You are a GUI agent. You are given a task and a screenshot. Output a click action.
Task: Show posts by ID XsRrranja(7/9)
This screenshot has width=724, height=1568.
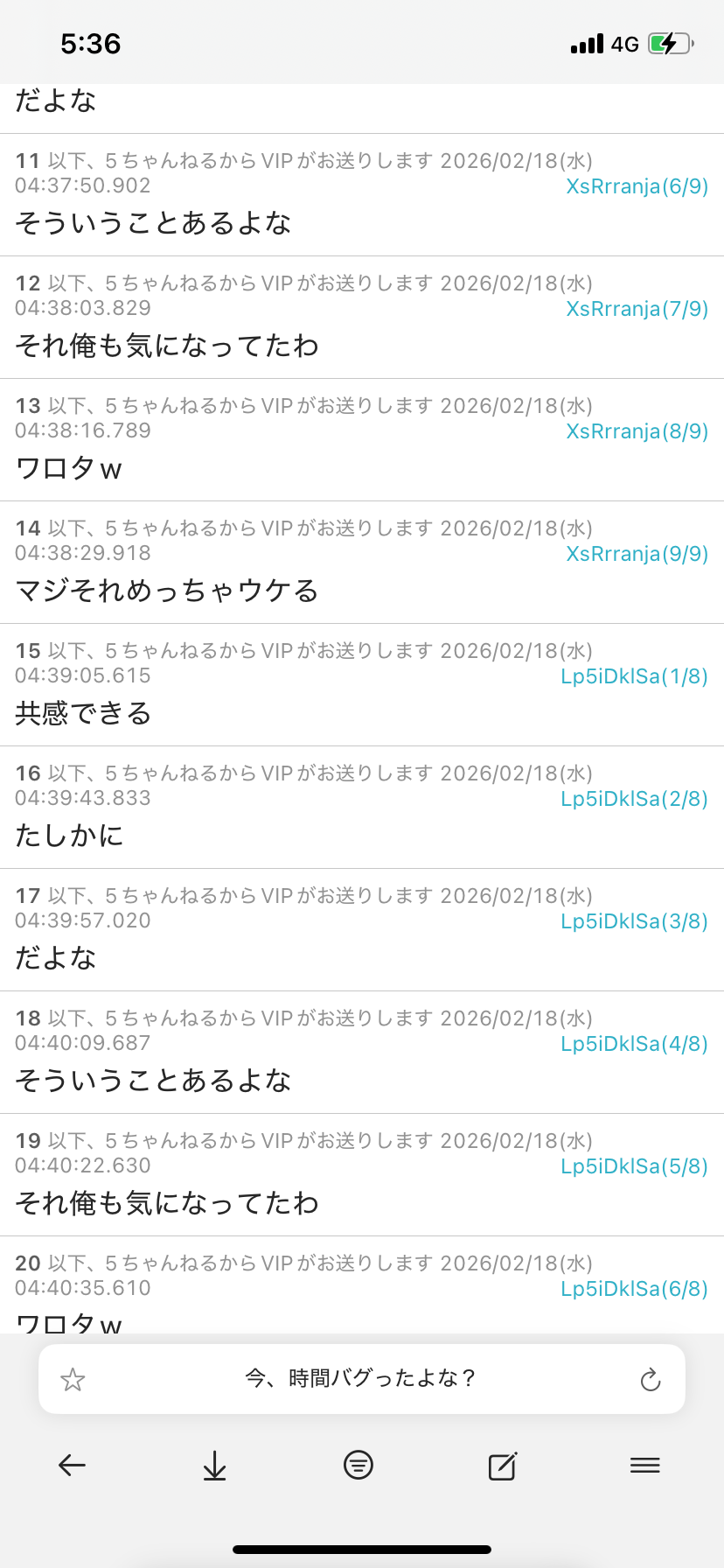pos(637,309)
